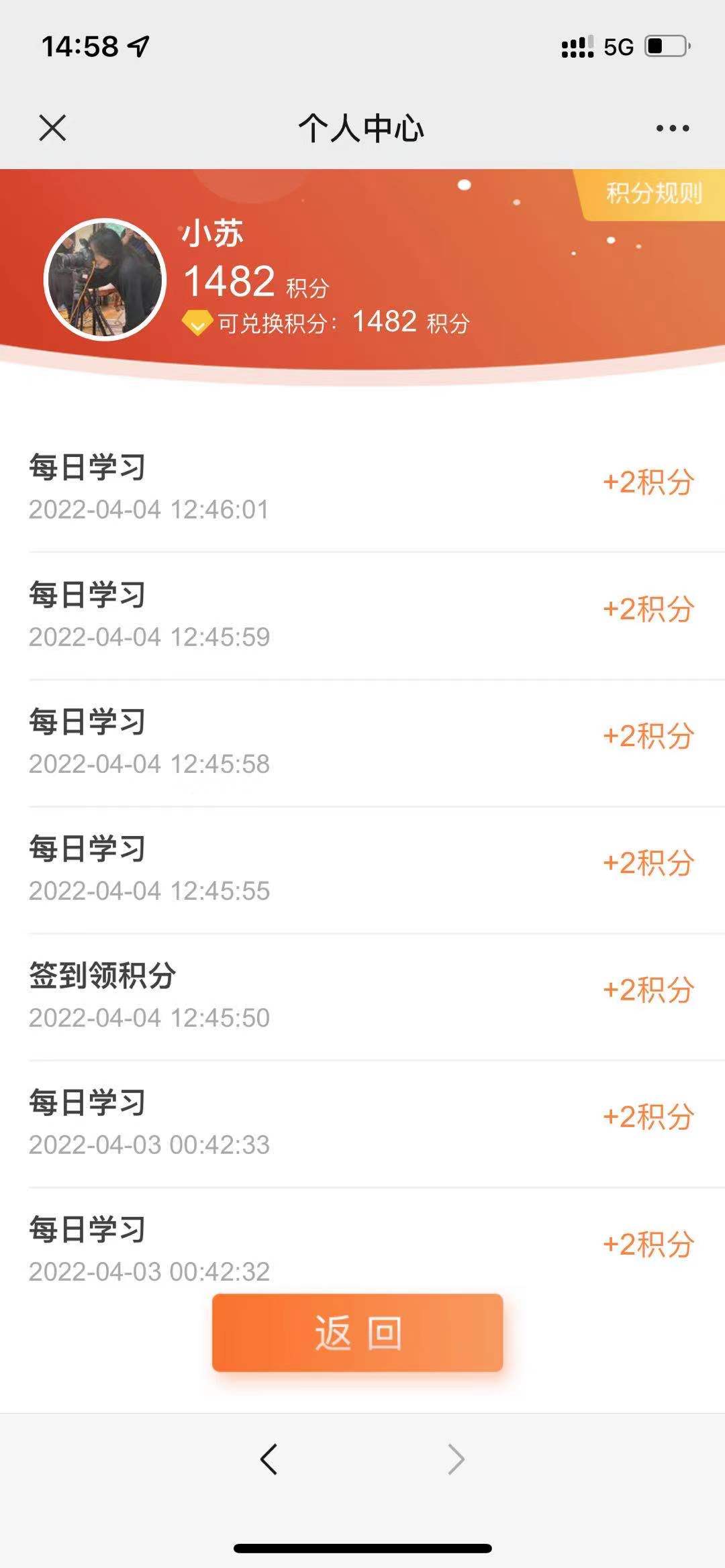Go forward using the browser forward arrow
This screenshot has height=1568, width=725.
[x=456, y=1459]
